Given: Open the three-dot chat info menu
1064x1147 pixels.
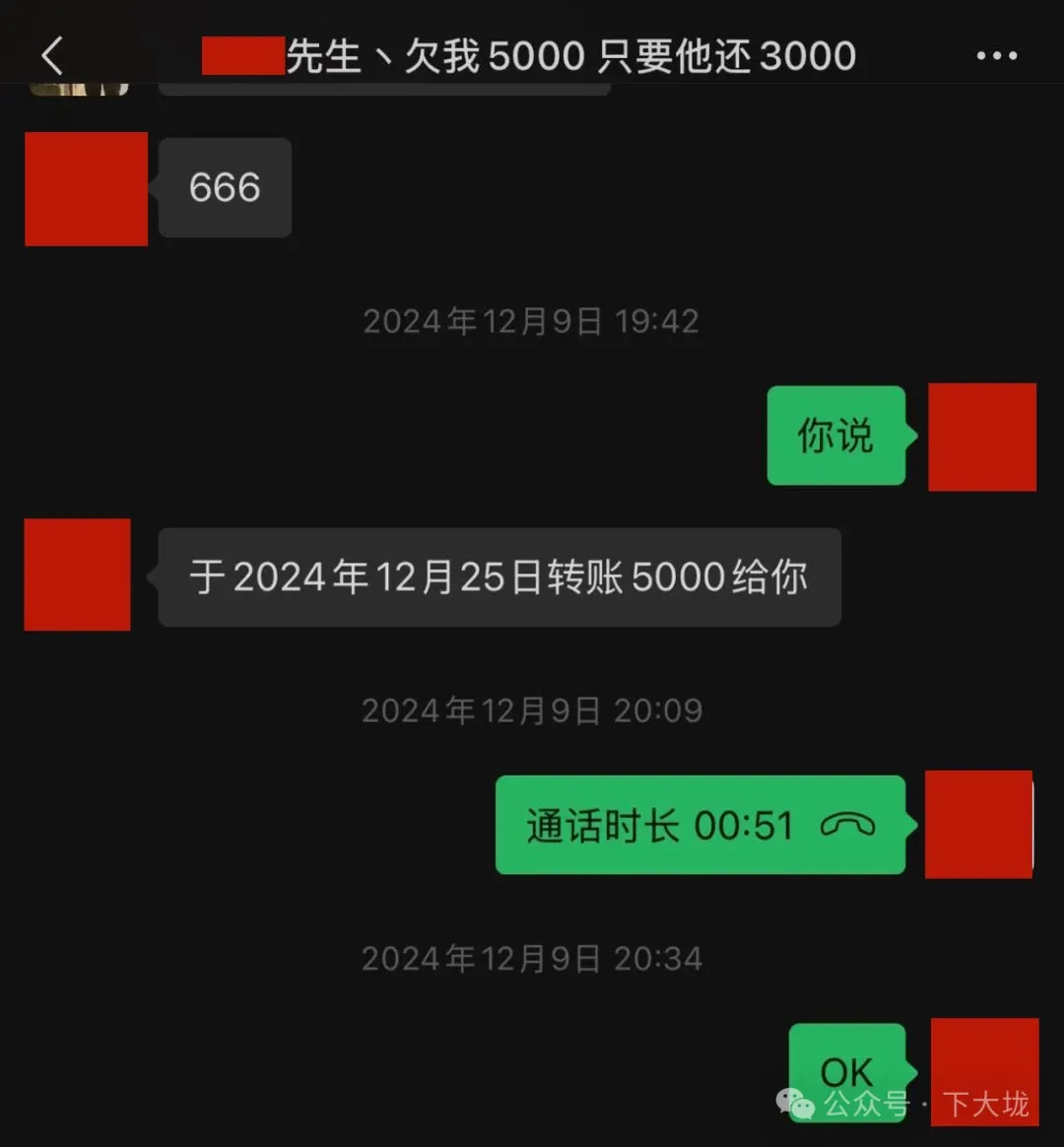Looking at the screenshot, I should click(x=996, y=56).
